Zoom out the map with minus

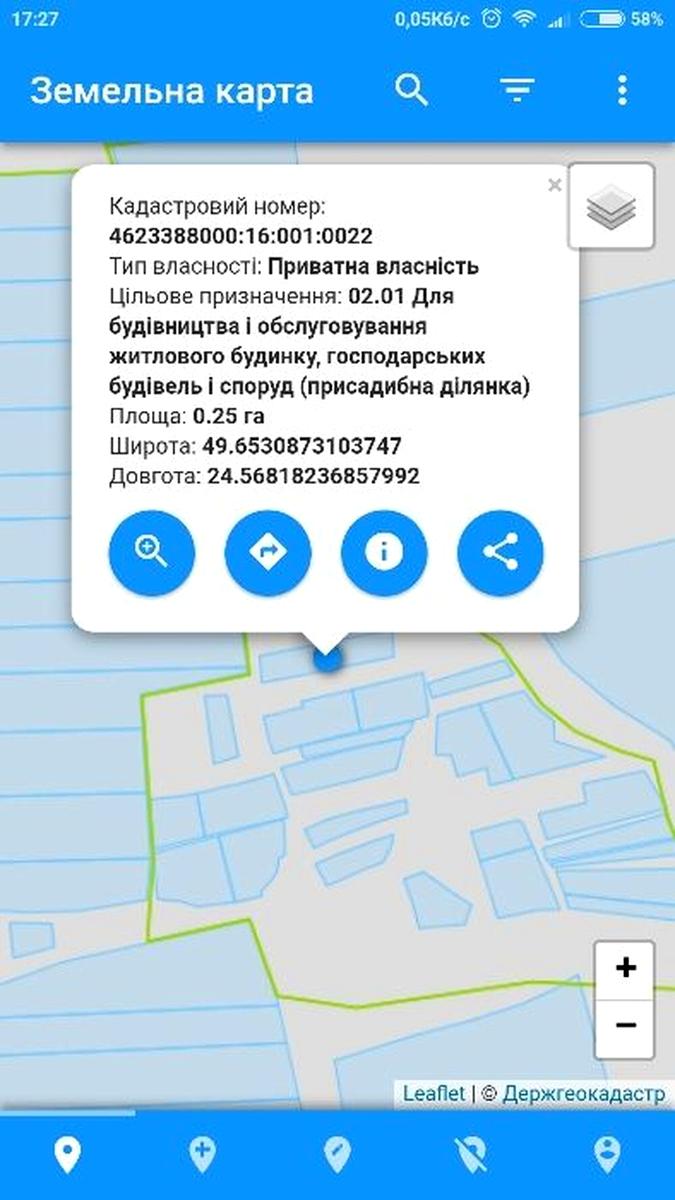click(x=625, y=1027)
